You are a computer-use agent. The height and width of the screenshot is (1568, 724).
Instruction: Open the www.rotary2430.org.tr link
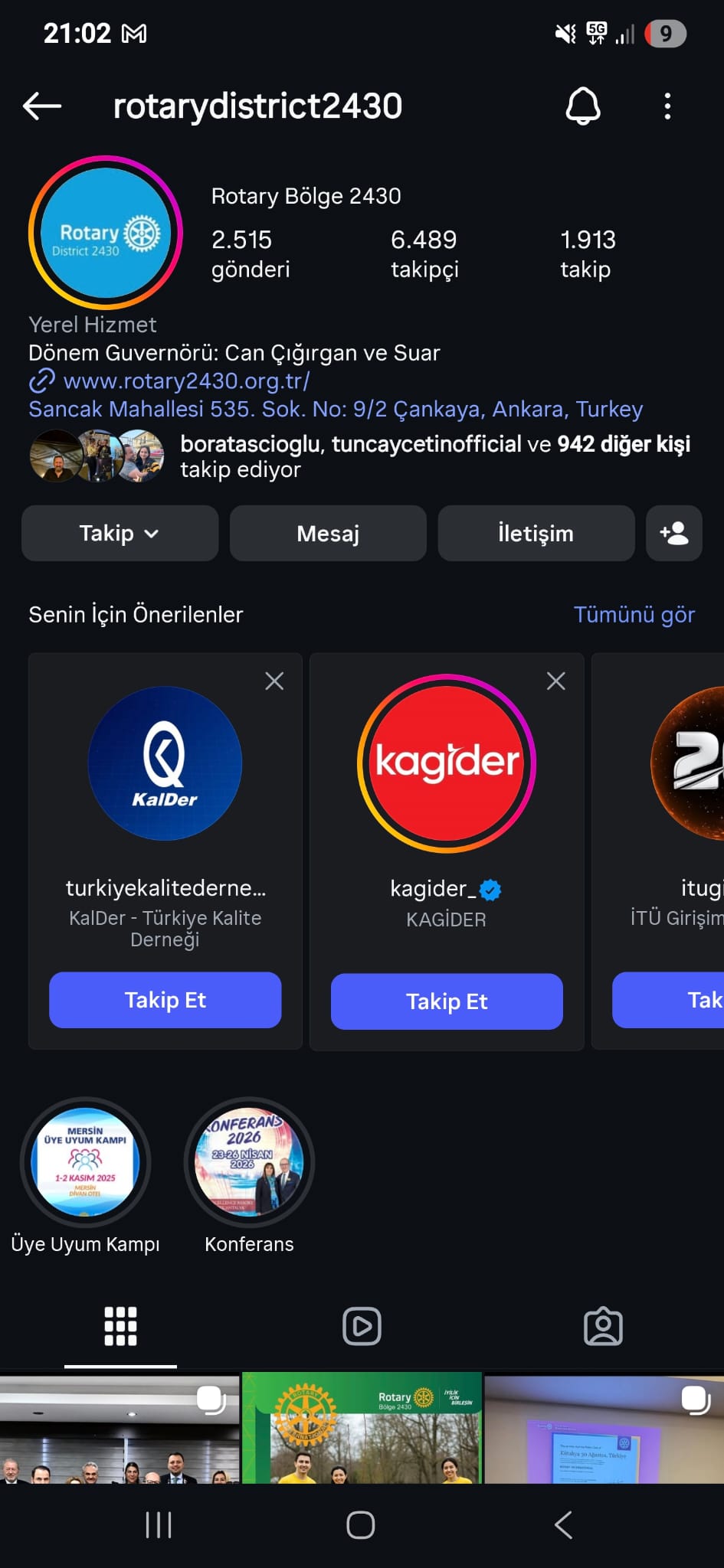pyautogui.click(x=186, y=381)
